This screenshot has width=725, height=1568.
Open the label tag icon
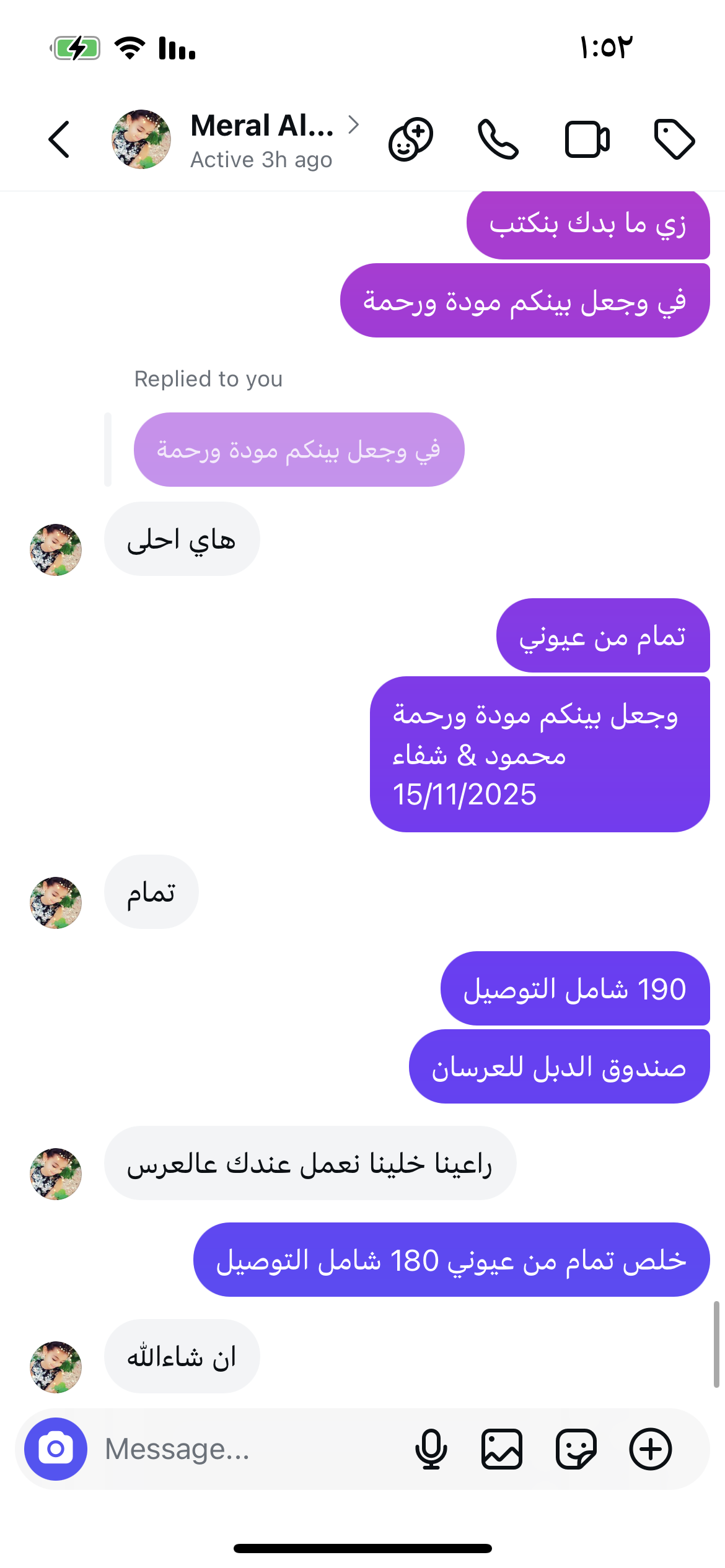click(674, 139)
